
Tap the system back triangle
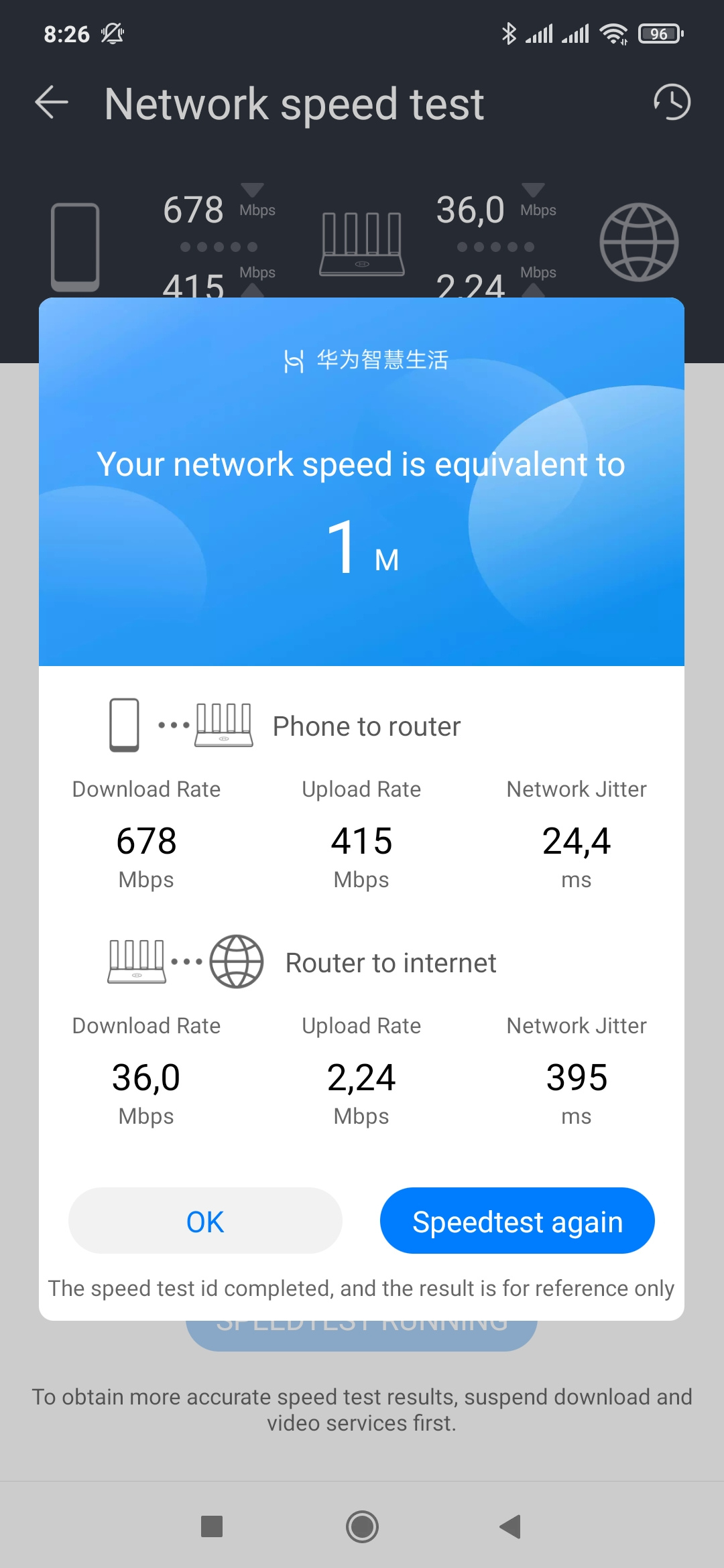tap(510, 1526)
